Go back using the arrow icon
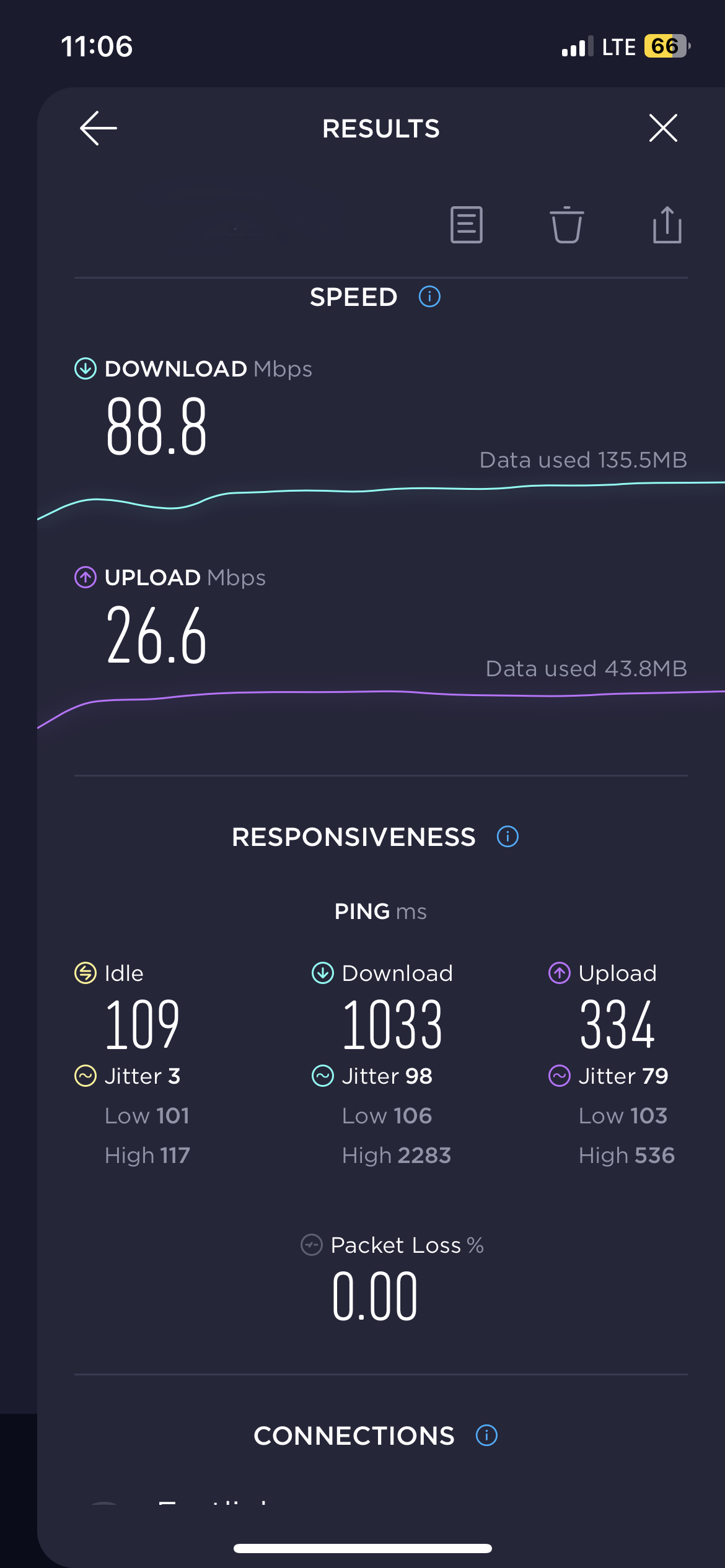The image size is (725, 1568). click(99, 128)
